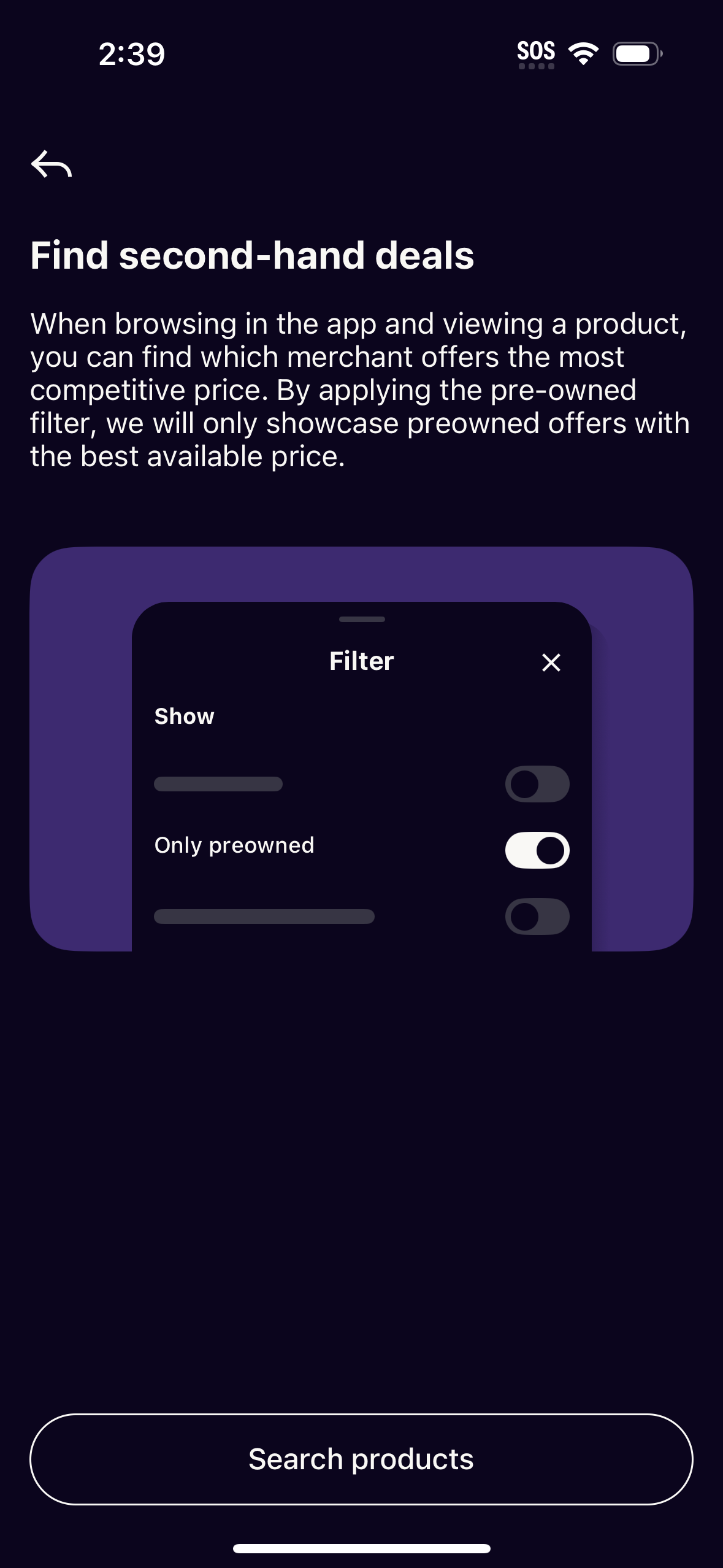Enable the topmost toggle in the Filter sheet
Screen dimensions: 723x1568
point(537,783)
